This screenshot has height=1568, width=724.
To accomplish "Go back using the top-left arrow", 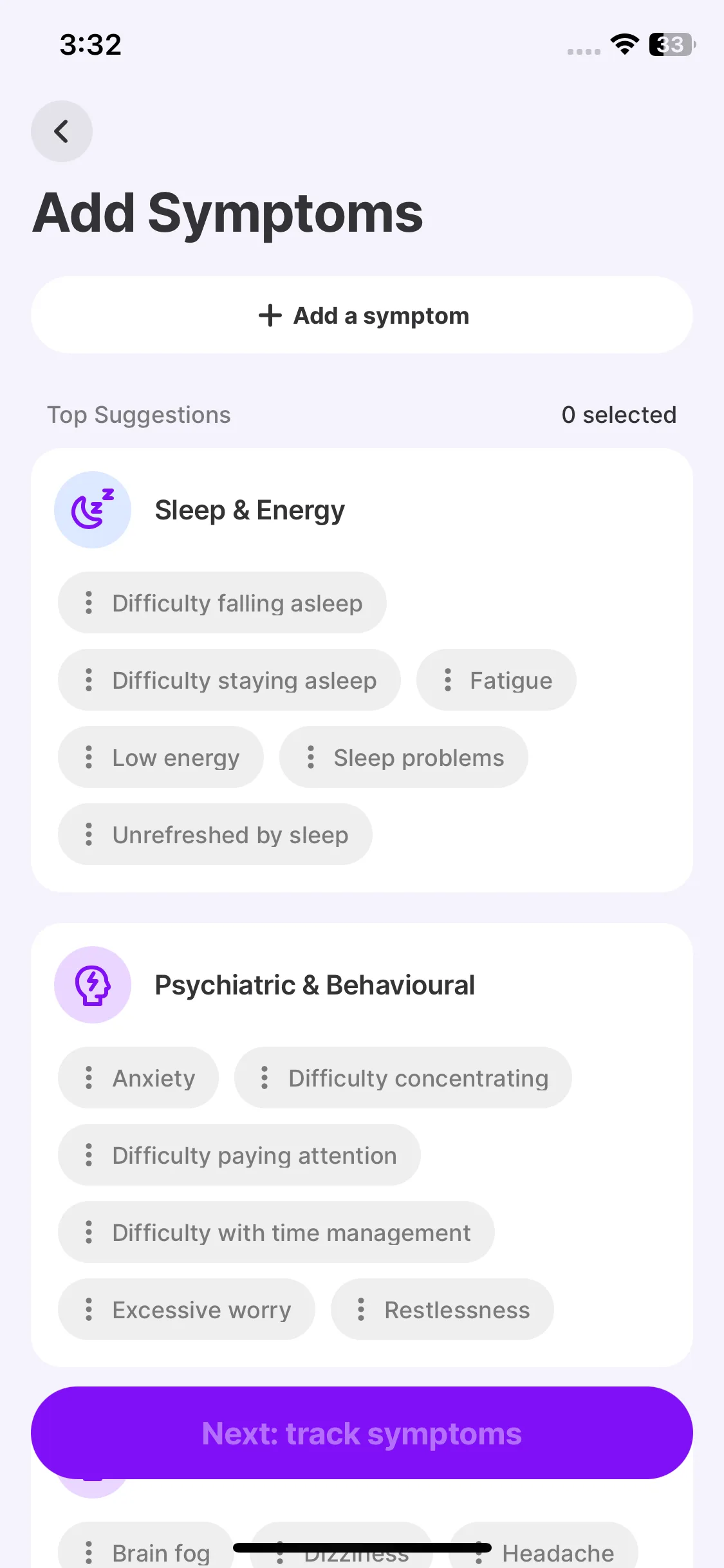I will [x=62, y=131].
